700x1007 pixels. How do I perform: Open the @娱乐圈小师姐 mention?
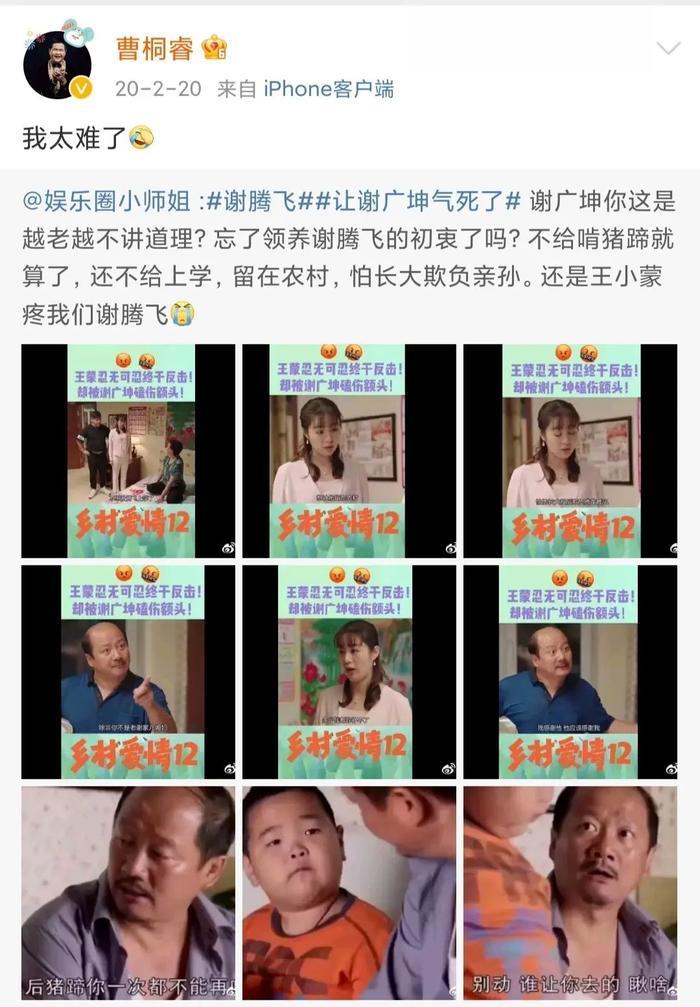(106, 199)
